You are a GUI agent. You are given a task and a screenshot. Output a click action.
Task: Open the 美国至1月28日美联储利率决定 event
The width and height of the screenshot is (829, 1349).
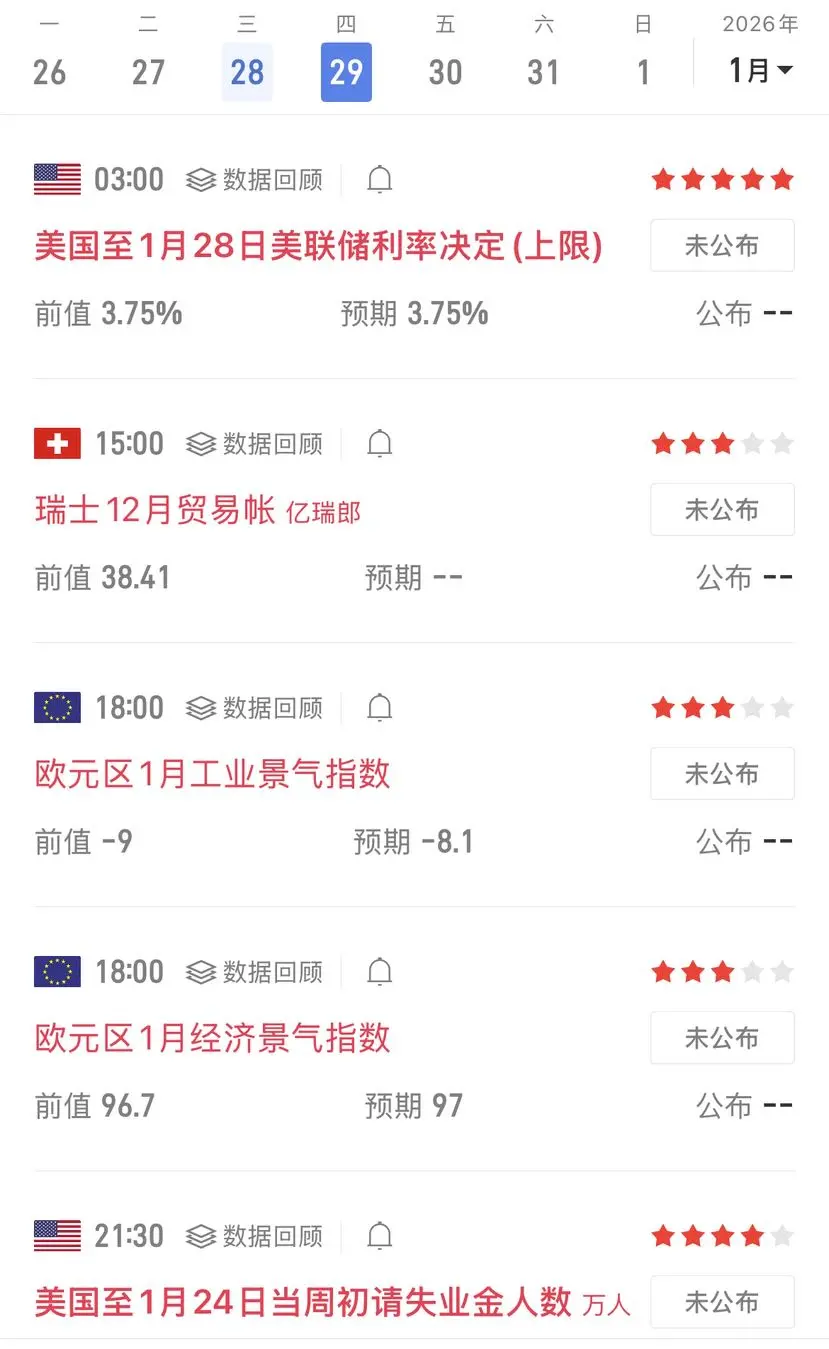coord(318,246)
